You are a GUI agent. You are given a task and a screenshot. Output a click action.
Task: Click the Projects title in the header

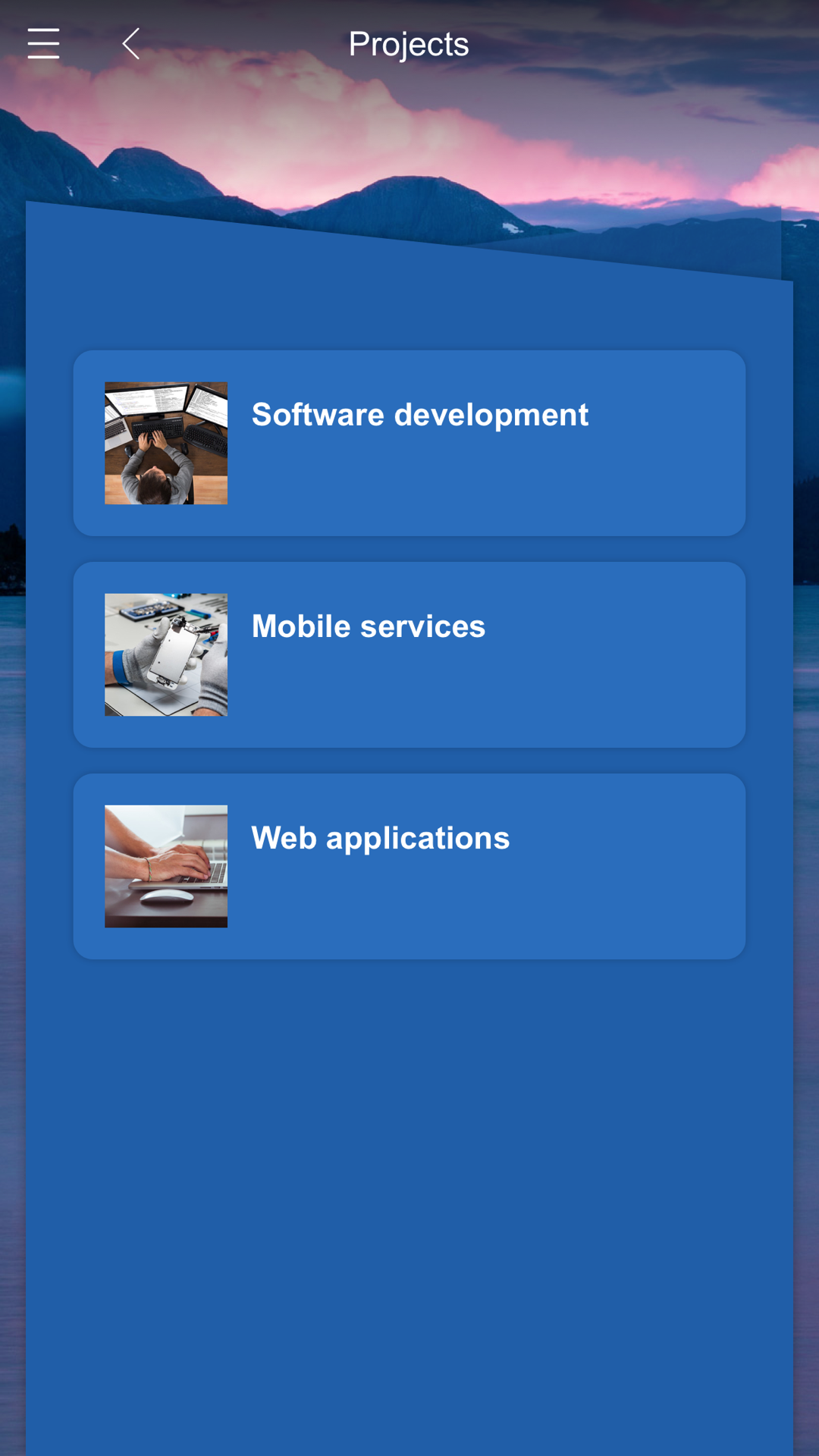(409, 43)
